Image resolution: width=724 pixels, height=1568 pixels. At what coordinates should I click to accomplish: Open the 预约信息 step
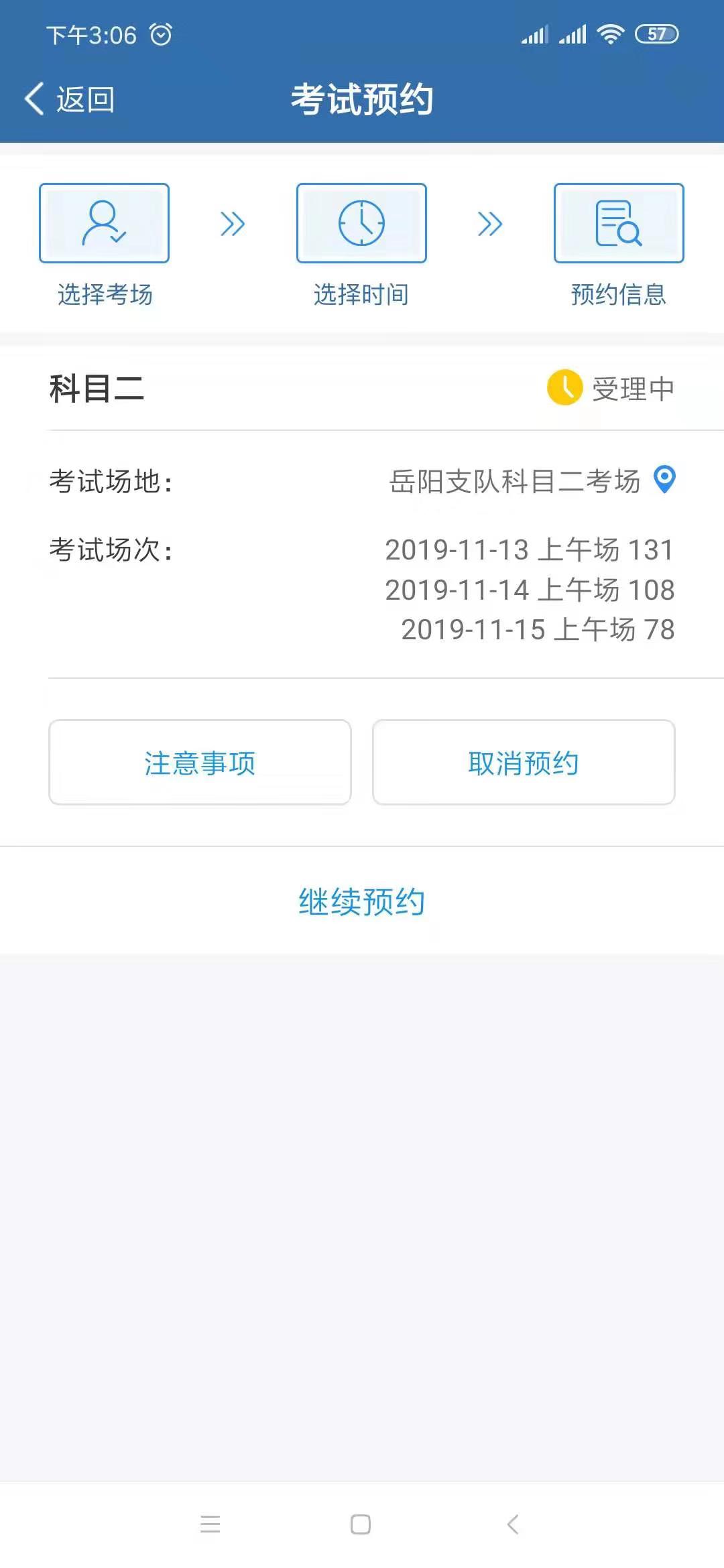coord(618,224)
